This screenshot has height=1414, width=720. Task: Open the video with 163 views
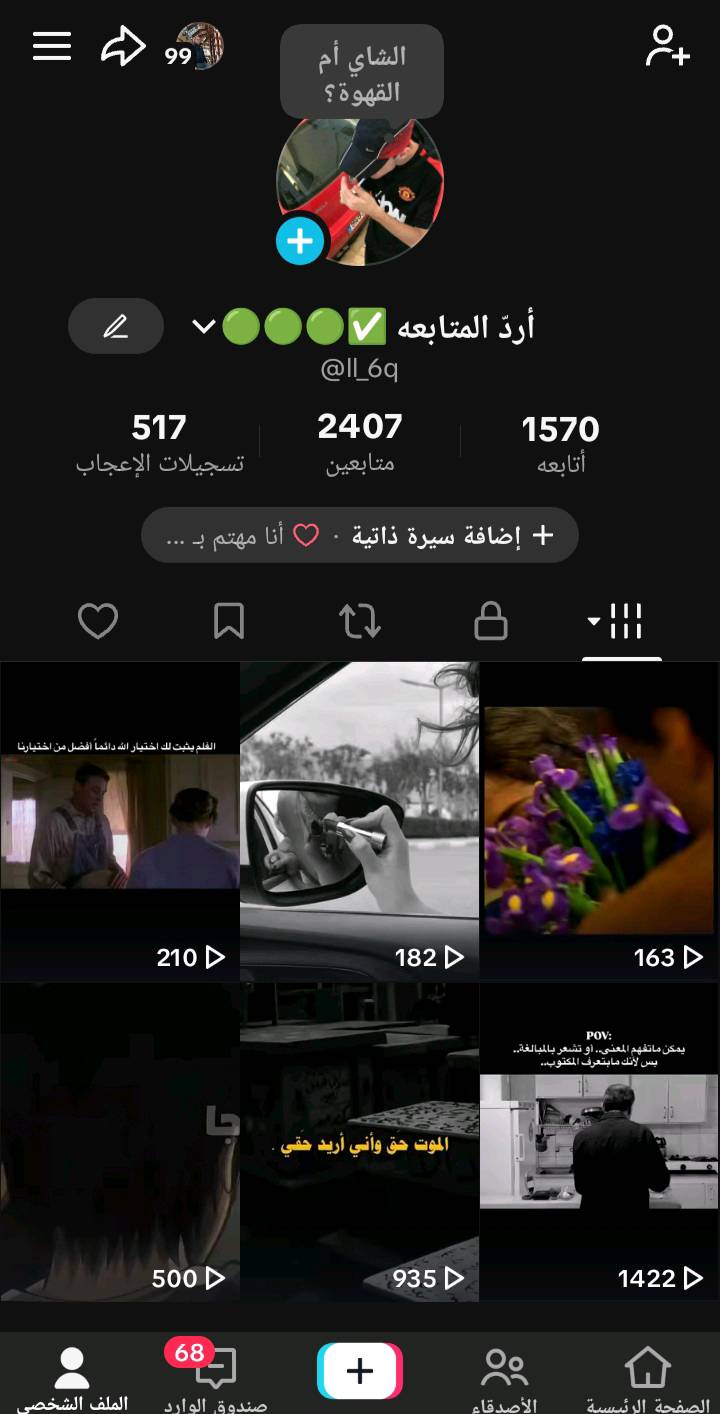(x=599, y=820)
